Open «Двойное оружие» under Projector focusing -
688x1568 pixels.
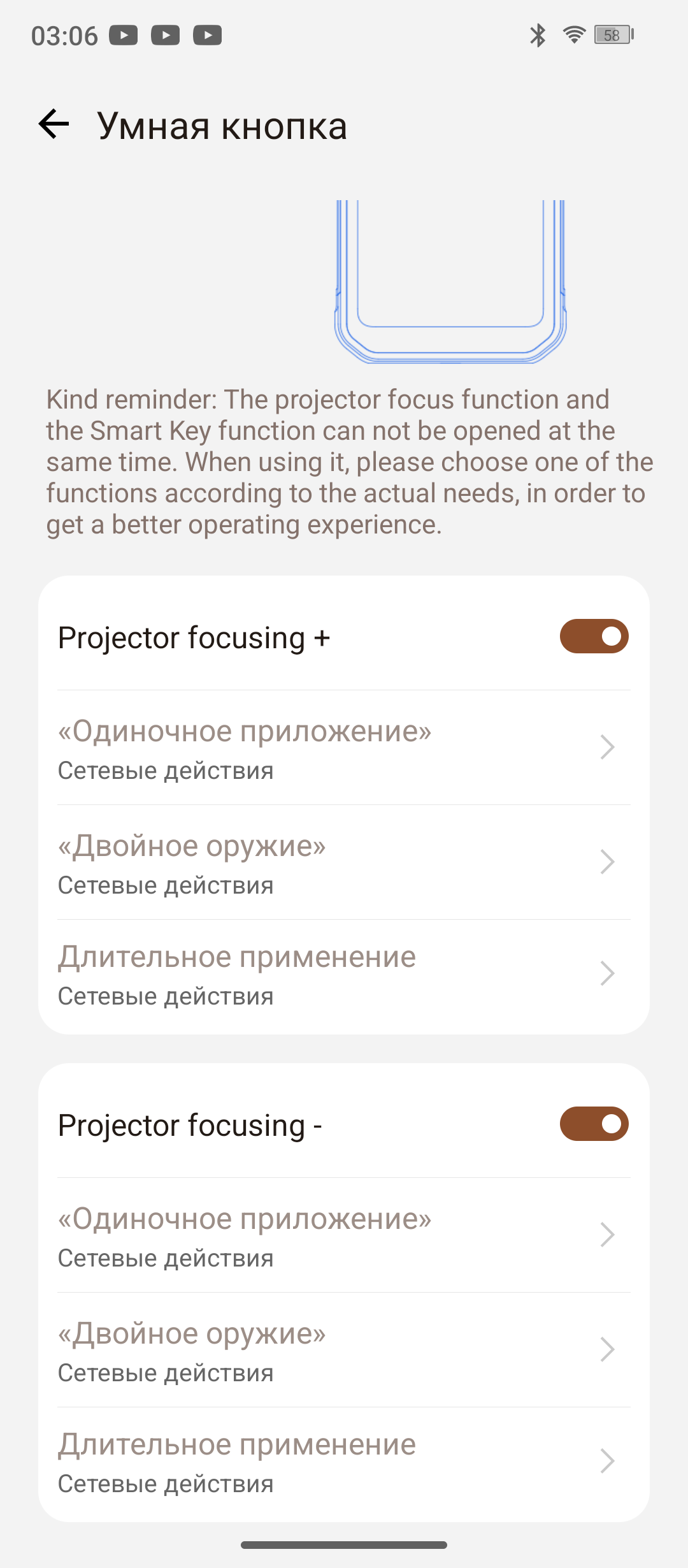344,1351
